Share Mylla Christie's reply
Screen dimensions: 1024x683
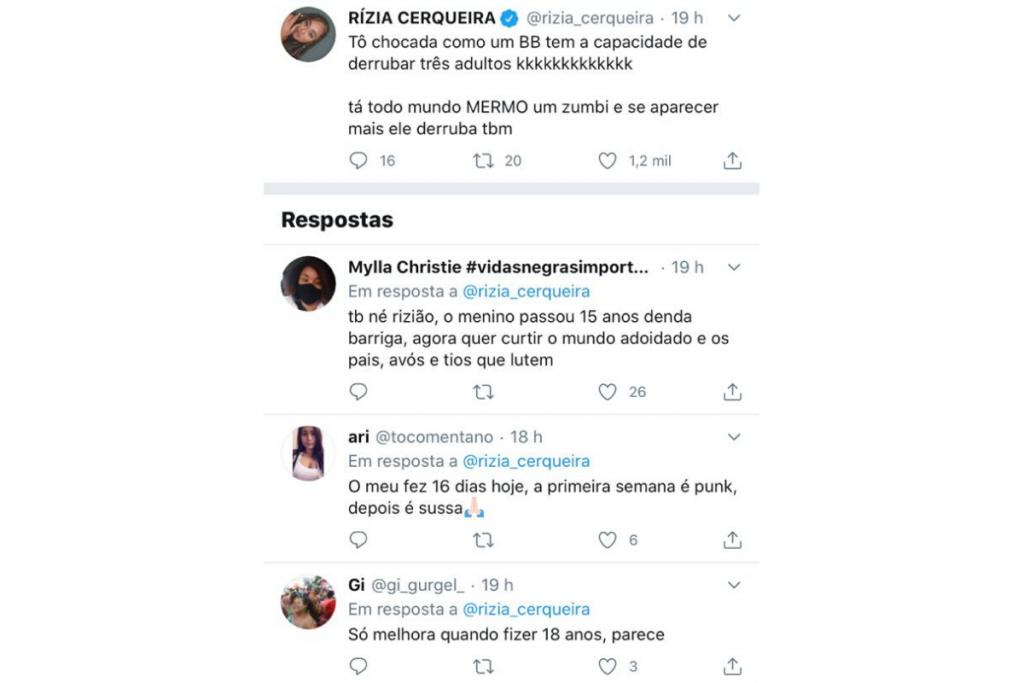point(732,392)
